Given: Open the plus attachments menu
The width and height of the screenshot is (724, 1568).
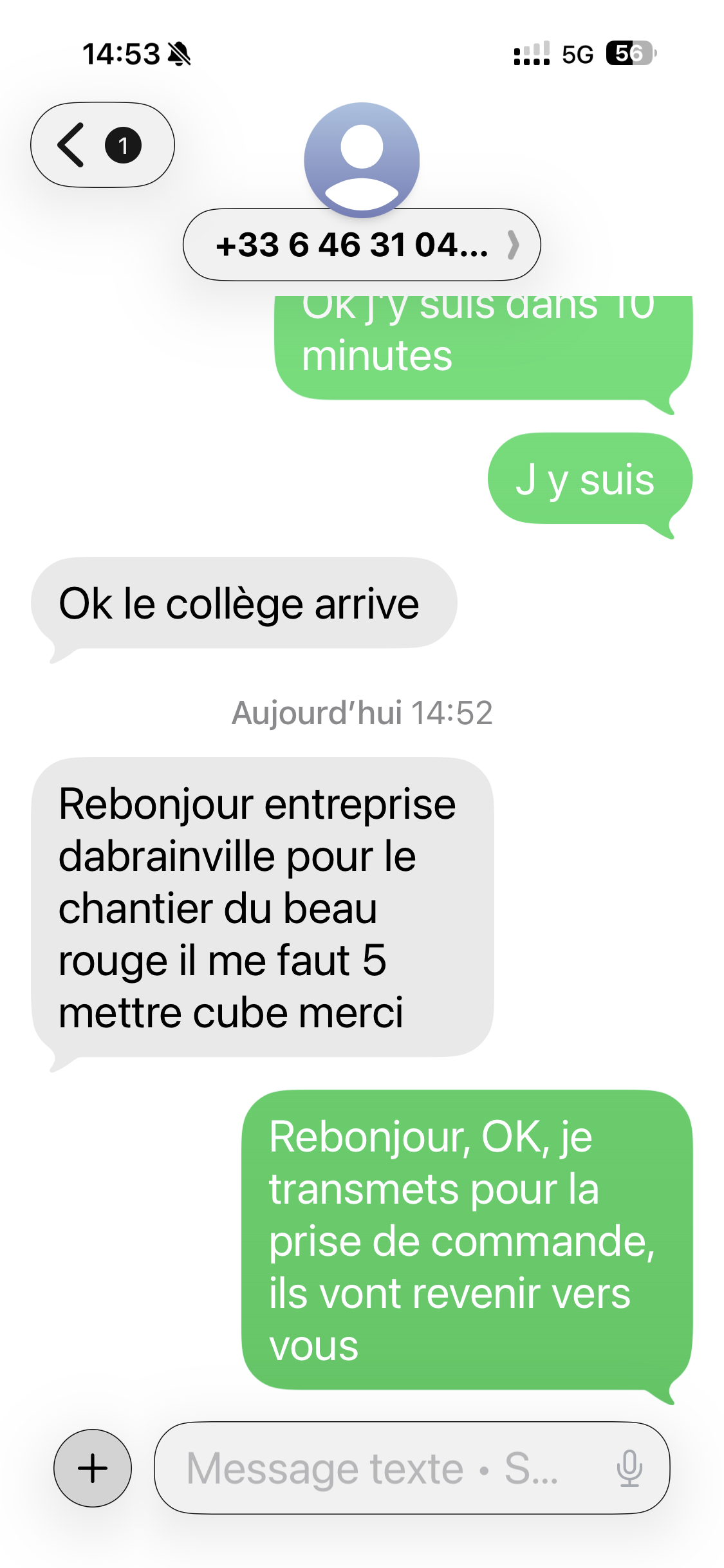Looking at the screenshot, I should [93, 1468].
